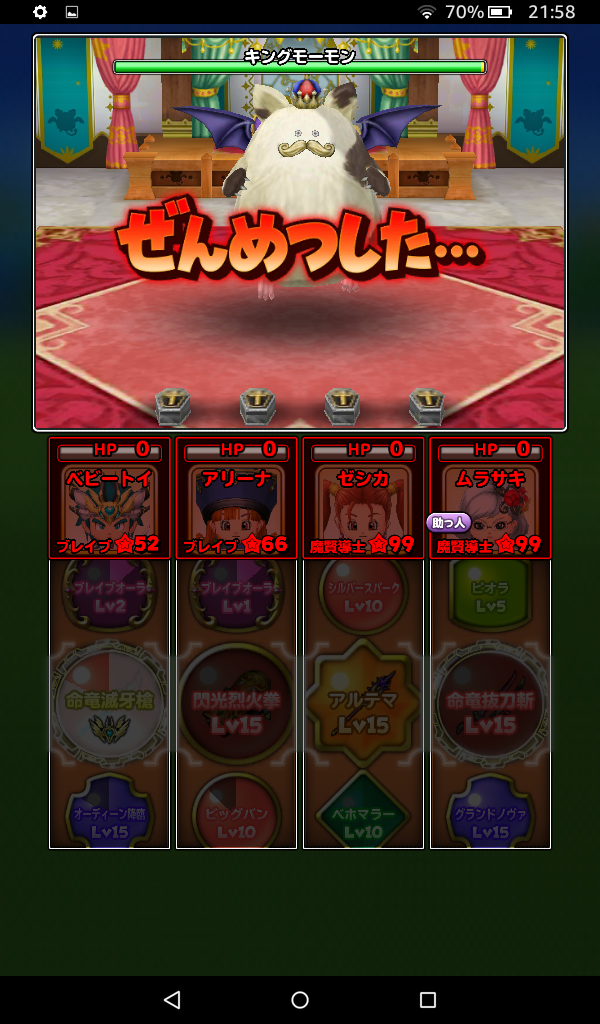Image resolution: width=600 pixels, height=1024 pixels.
Task: Go back with the system back button
Action: [x=172, y=999]
